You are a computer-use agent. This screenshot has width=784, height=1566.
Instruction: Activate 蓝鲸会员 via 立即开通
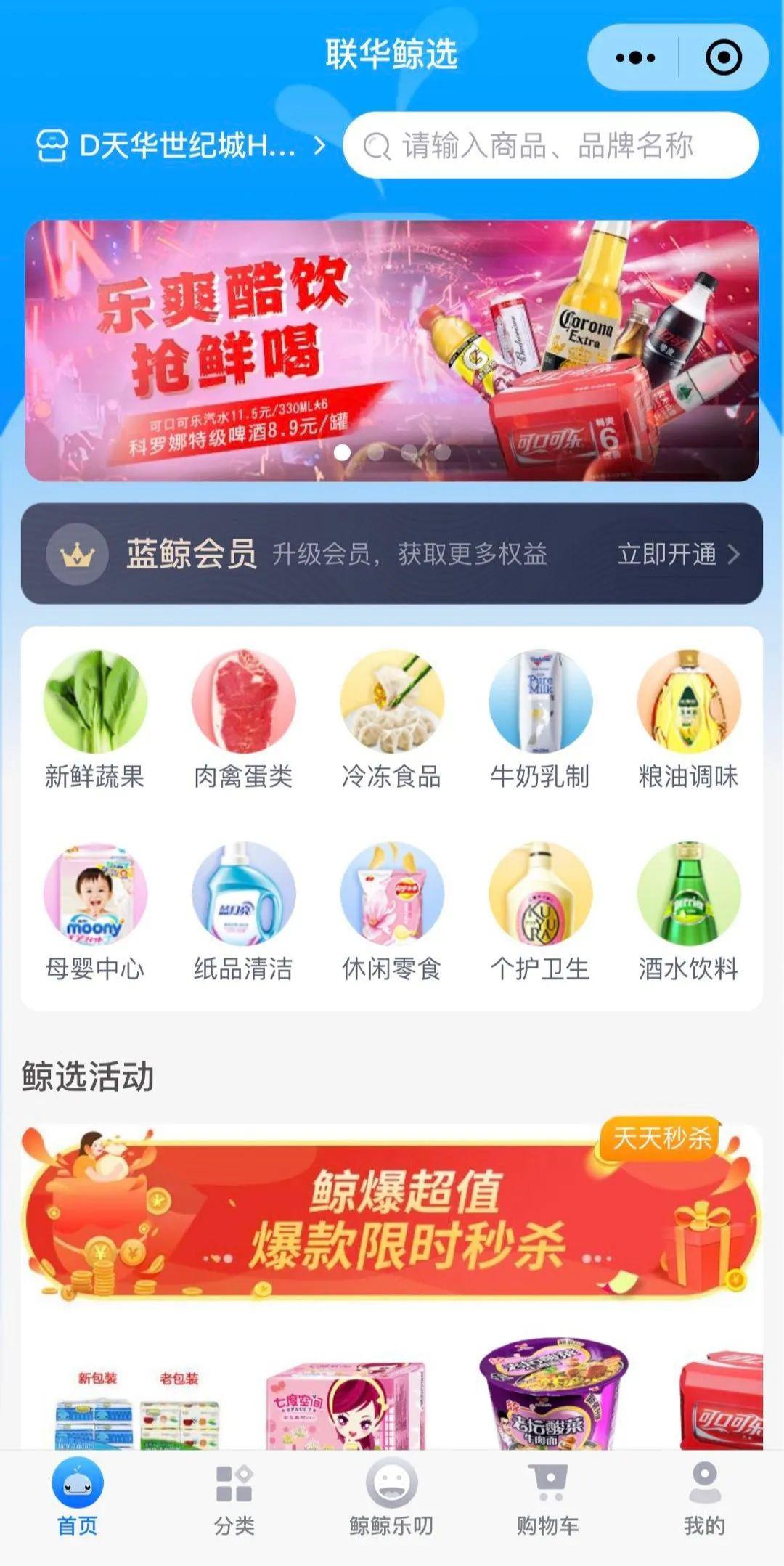pyautogui.click(x=677, y=554)
